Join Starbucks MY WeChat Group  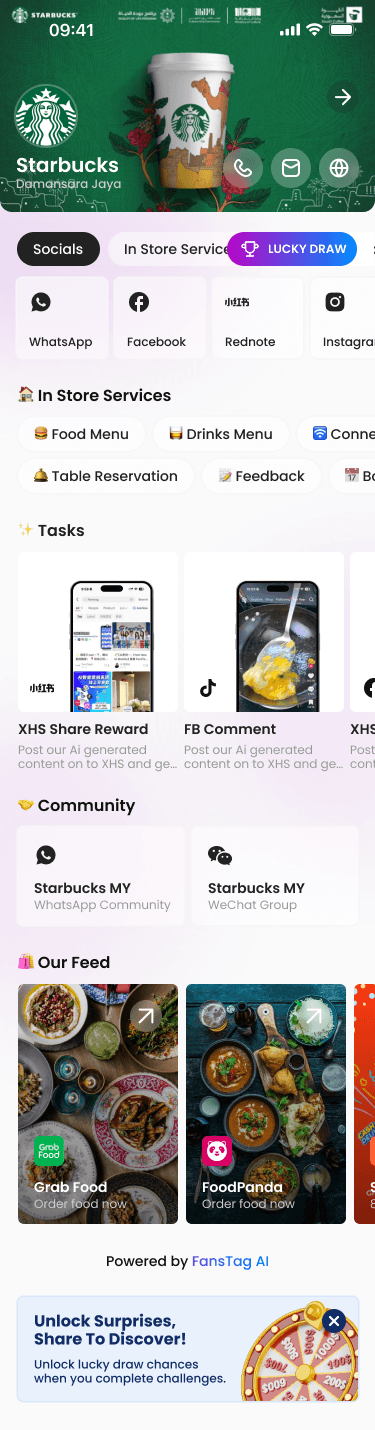pos(275,876)
